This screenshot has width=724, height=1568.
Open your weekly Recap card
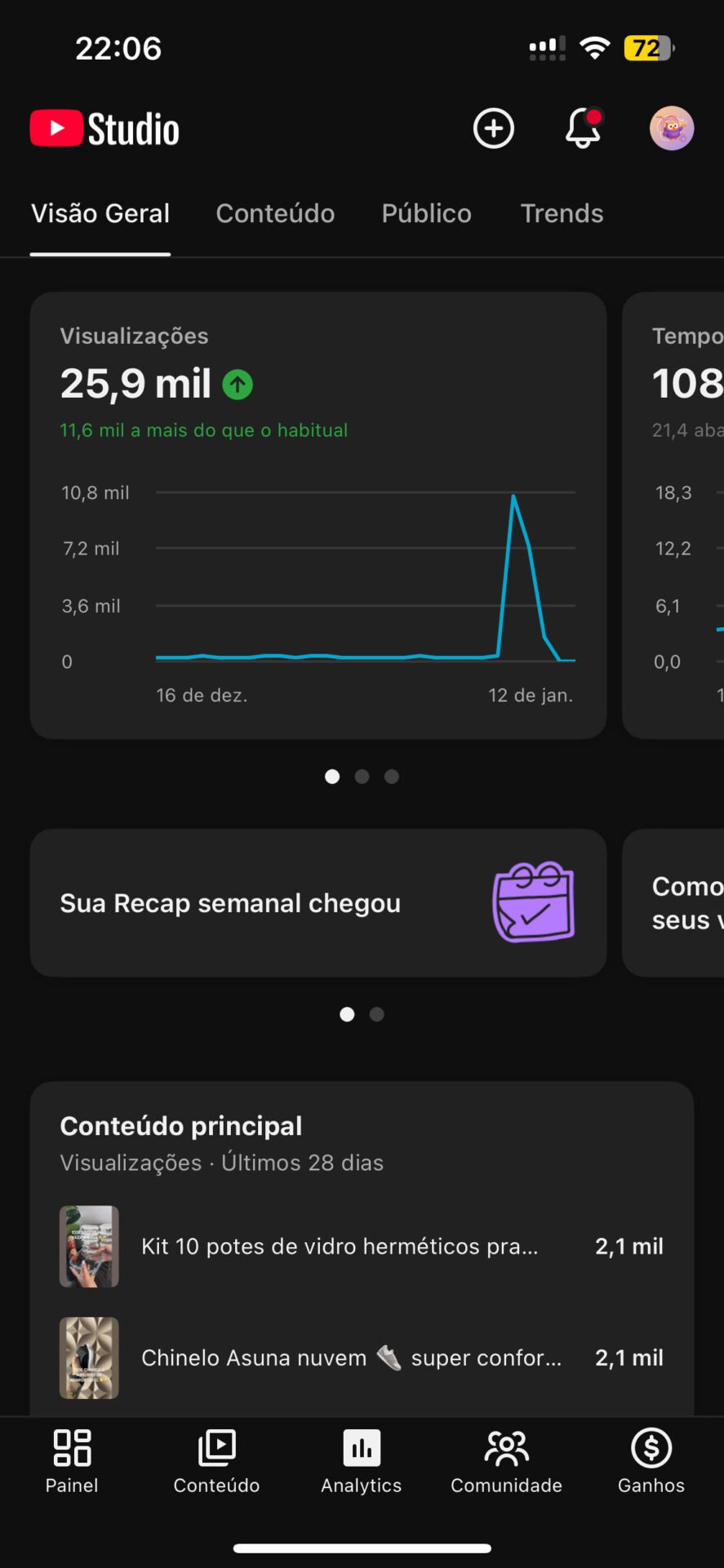[318, 902]
